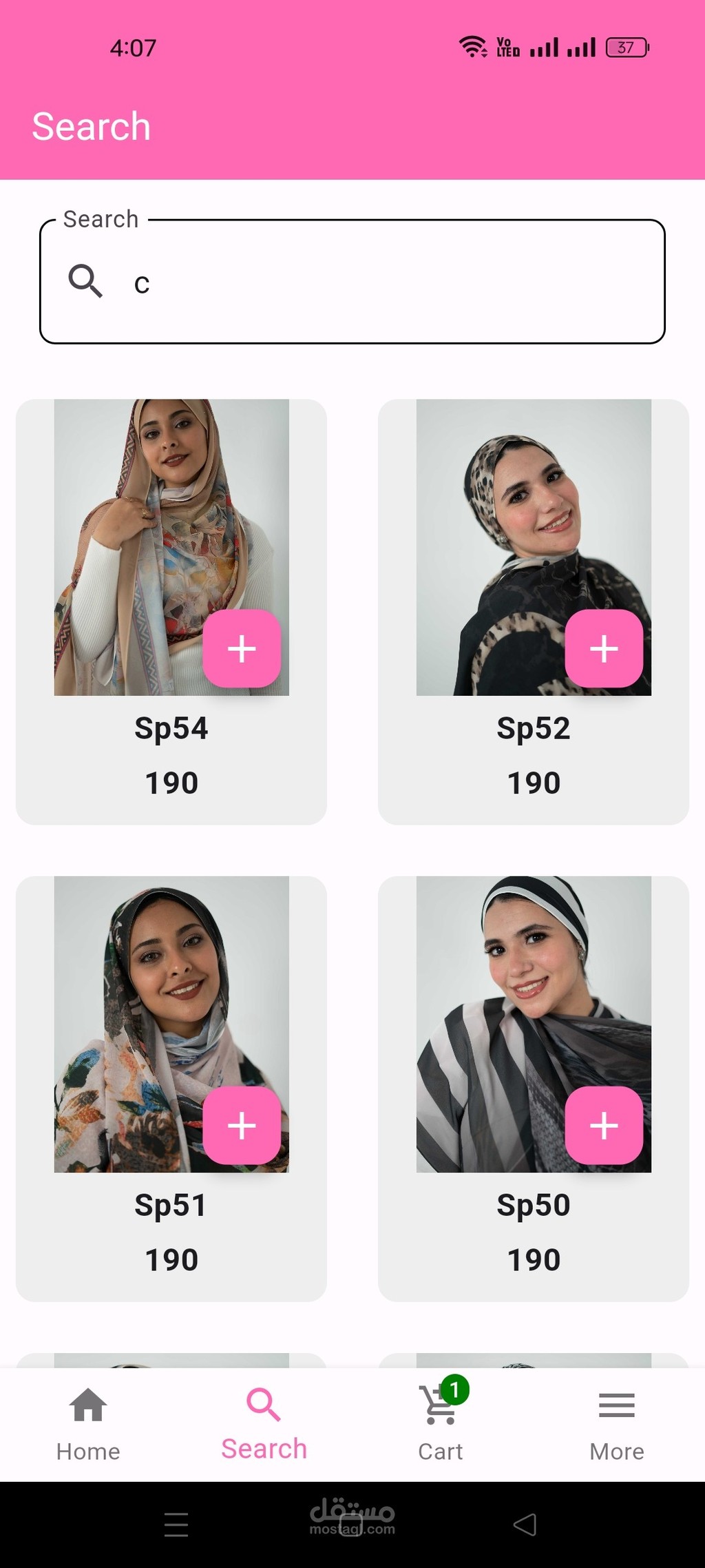Tap the Search text field
This screenshot has width=705, height=1568.
click(352, 282)
